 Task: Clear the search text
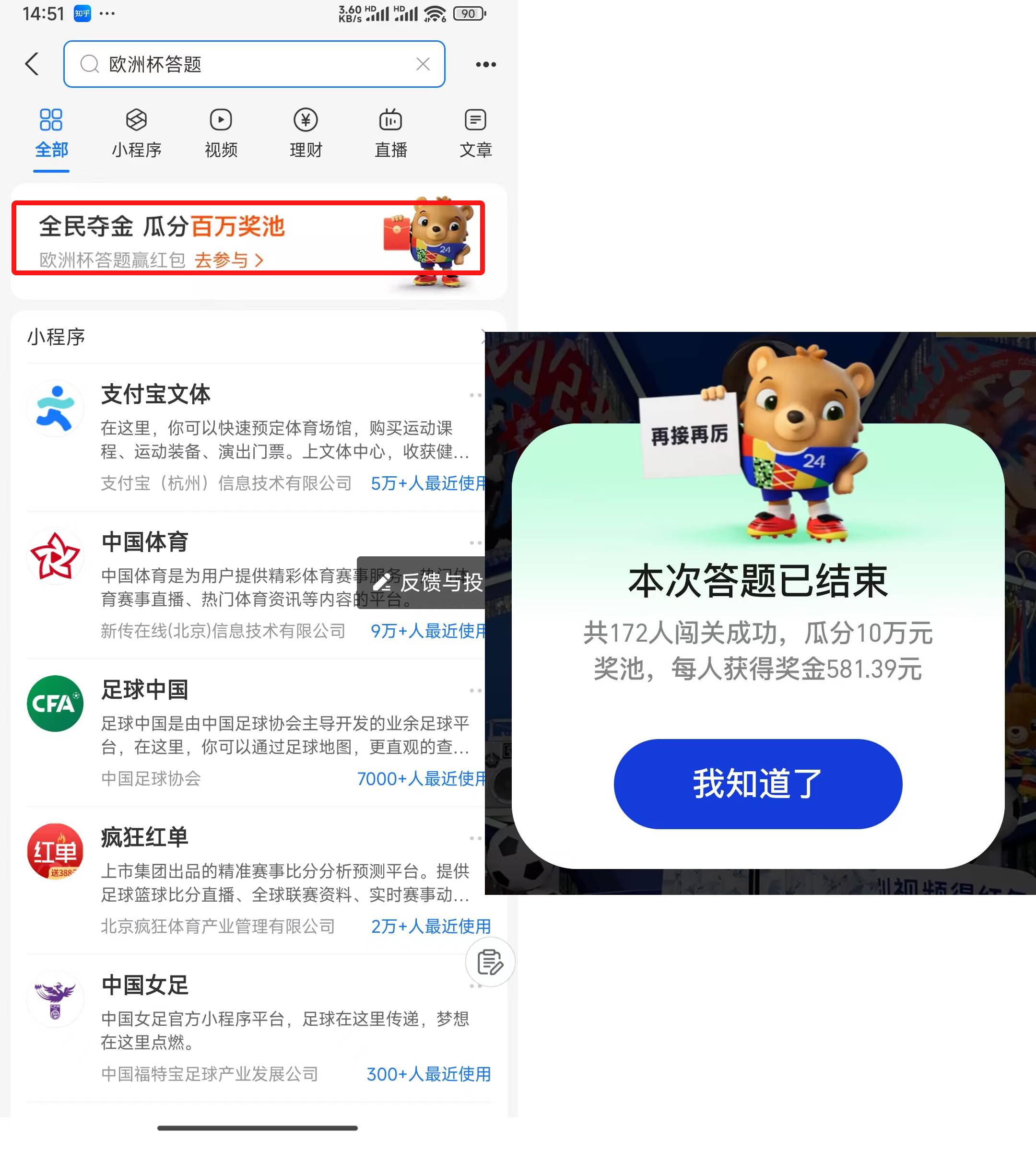click(423, 64)
